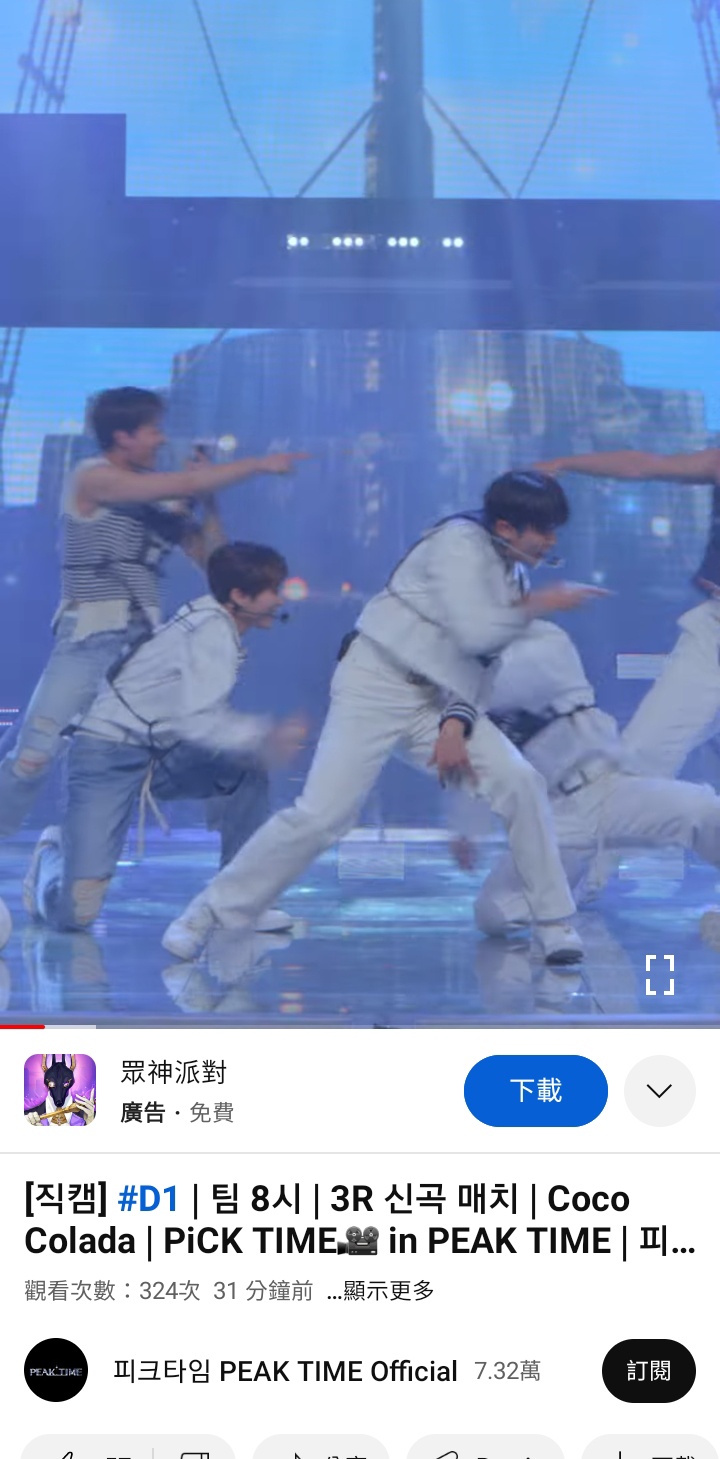Subscribe with the 訂閱 button
Image resolution: width=720 pixels, height=1459 pixels.
pos(648,1370)
